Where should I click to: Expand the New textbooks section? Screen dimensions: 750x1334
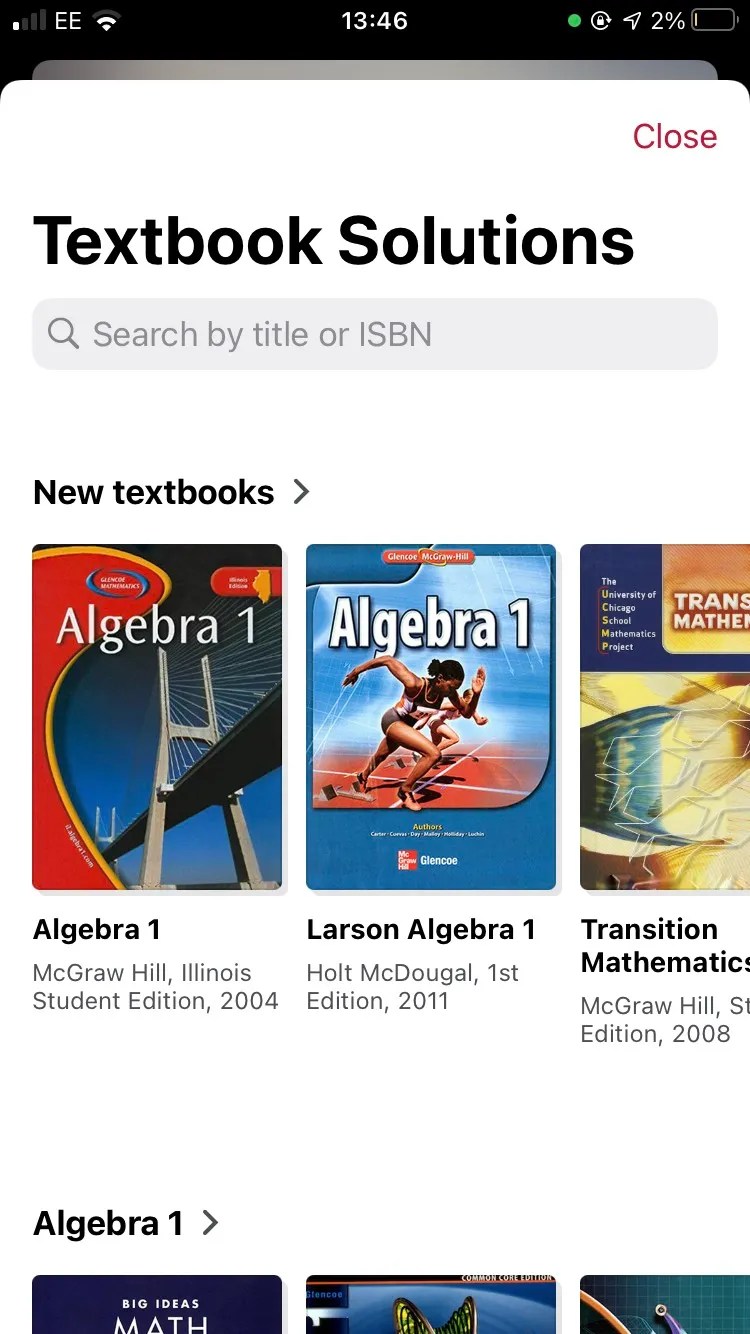[154, 492]
